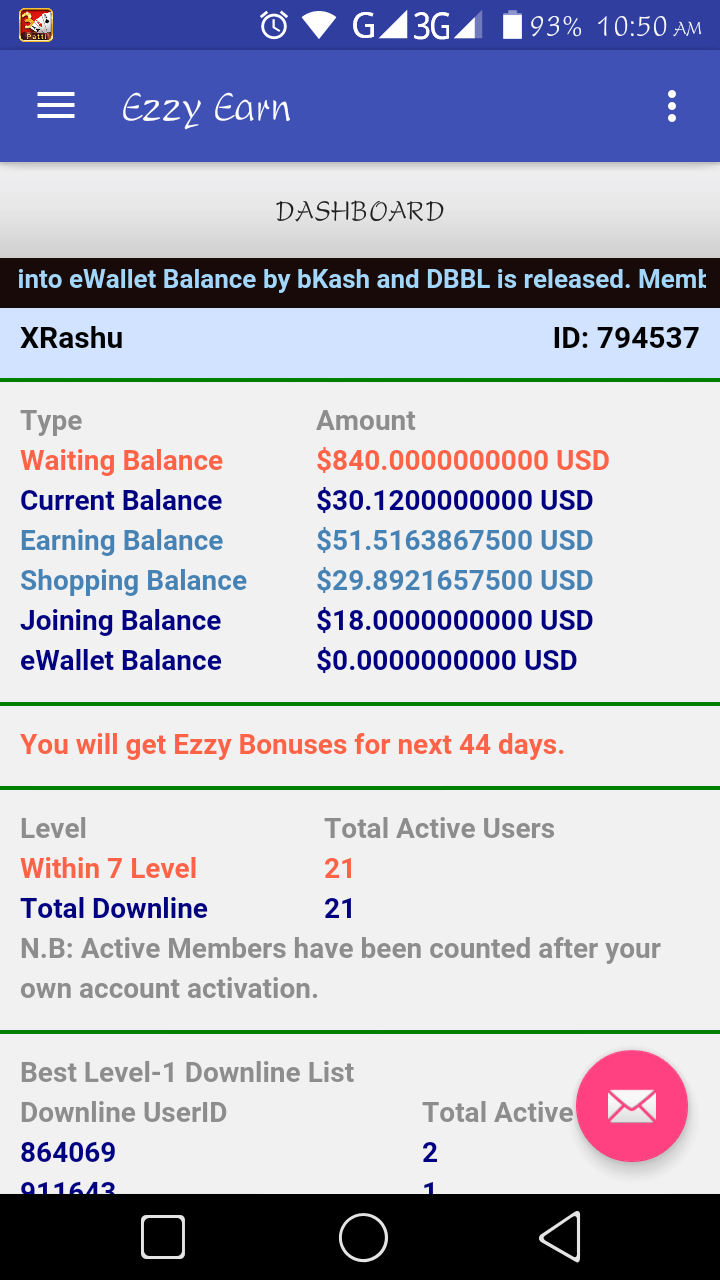Tap the pink mail floating button
The image size is (720, 1280).
pos(632,1106)
